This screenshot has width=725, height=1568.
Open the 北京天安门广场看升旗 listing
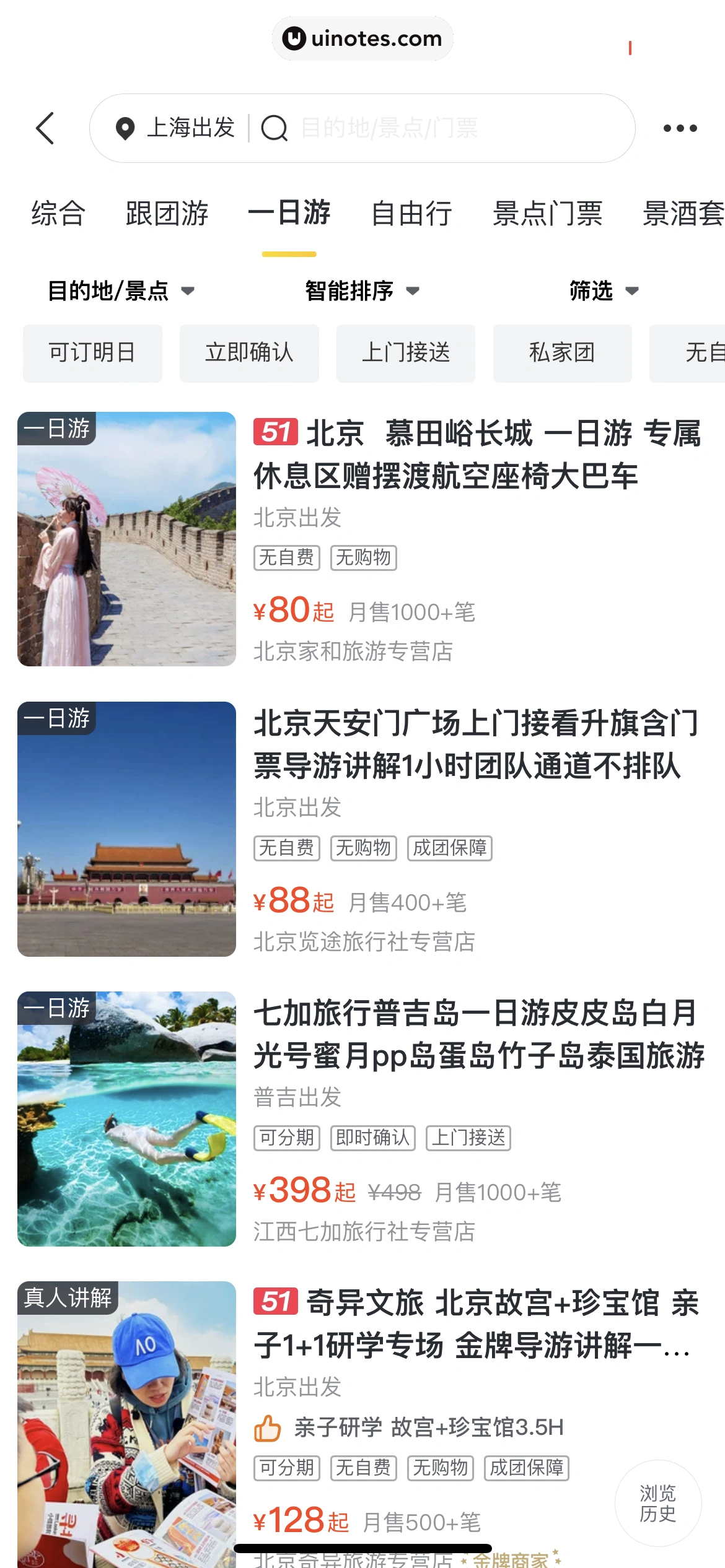tap(477, 744)
